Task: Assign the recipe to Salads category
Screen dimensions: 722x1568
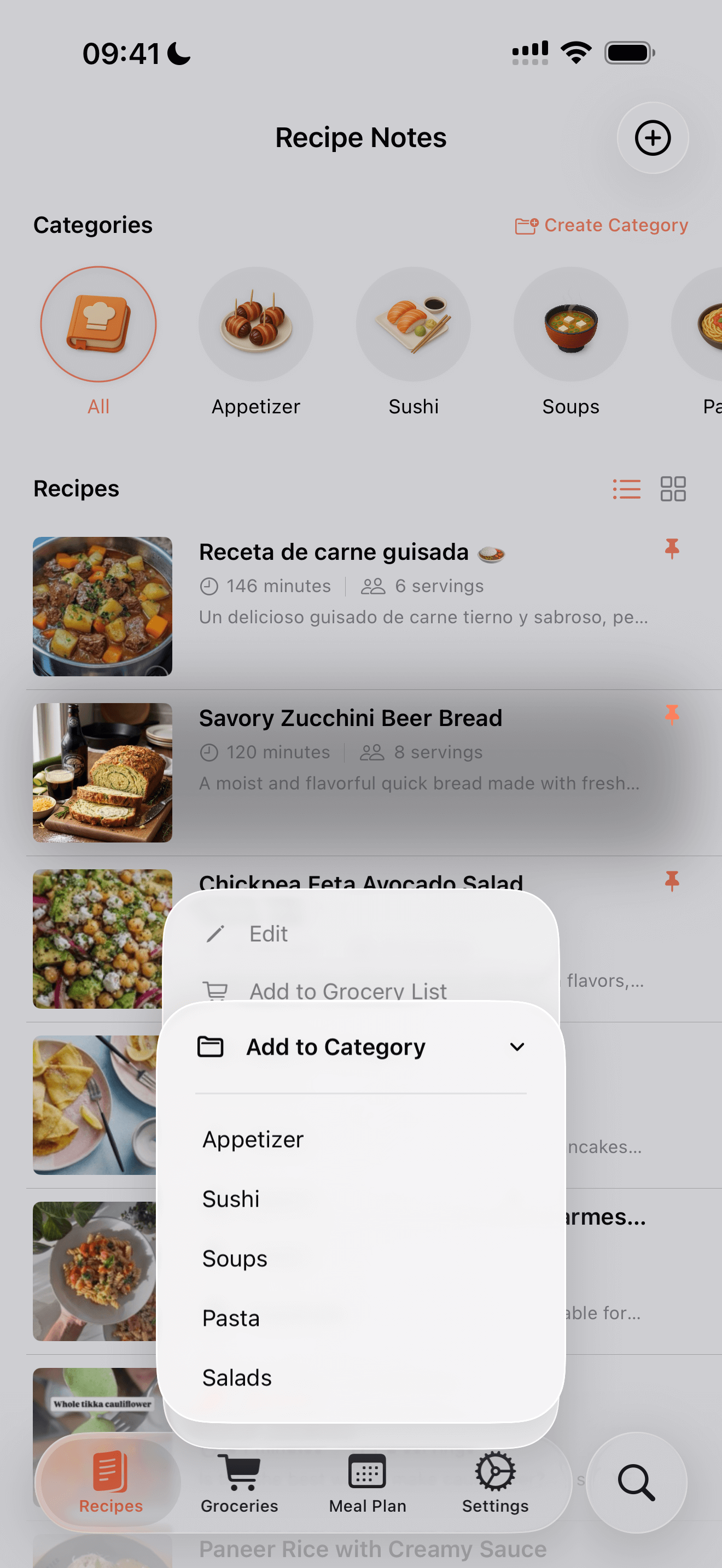Action: 237,1378
